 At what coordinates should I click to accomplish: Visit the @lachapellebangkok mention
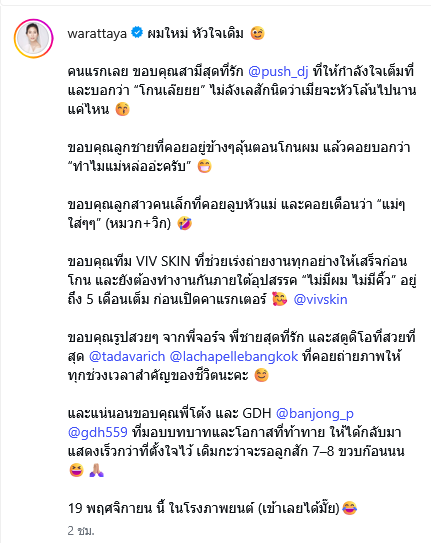(x=234, y=356)
